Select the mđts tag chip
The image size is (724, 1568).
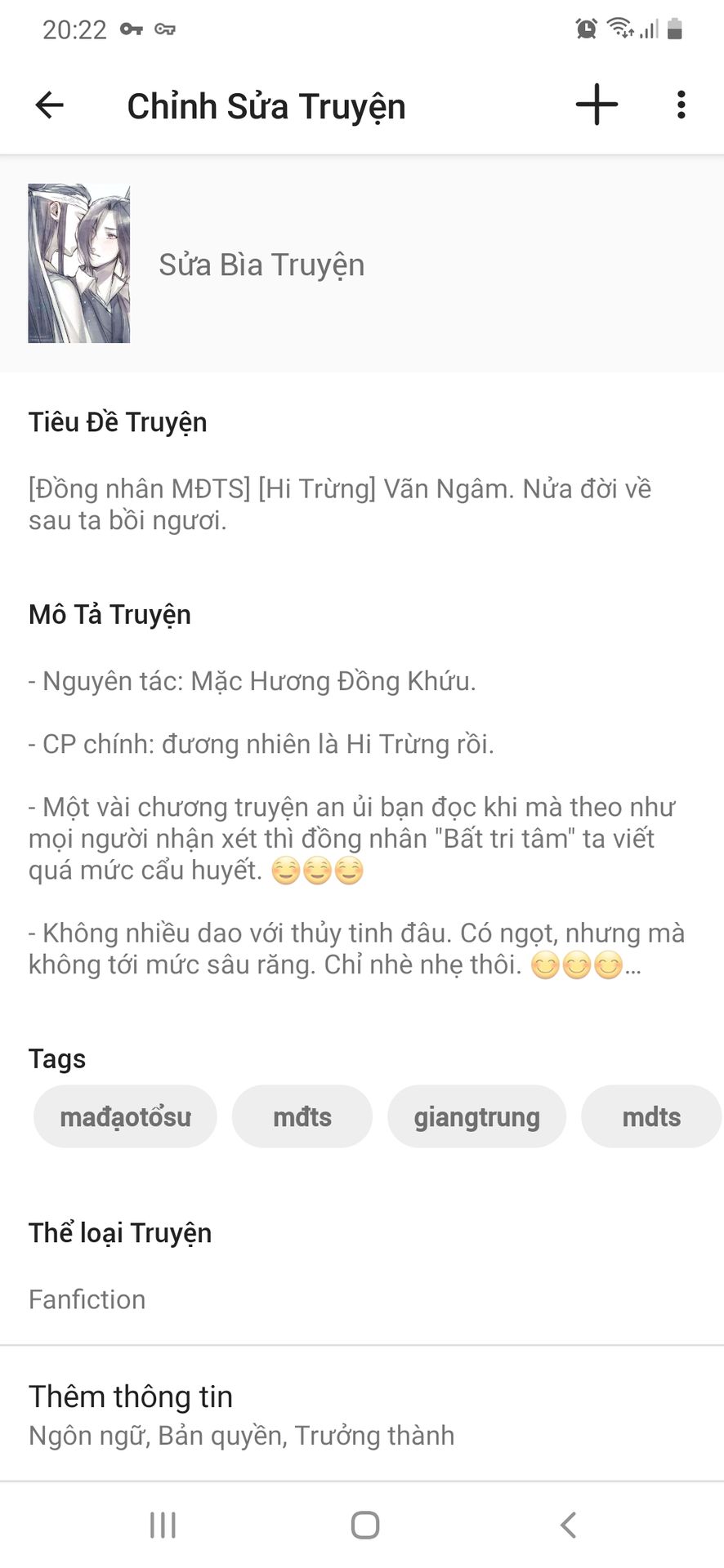[302, 1116]
